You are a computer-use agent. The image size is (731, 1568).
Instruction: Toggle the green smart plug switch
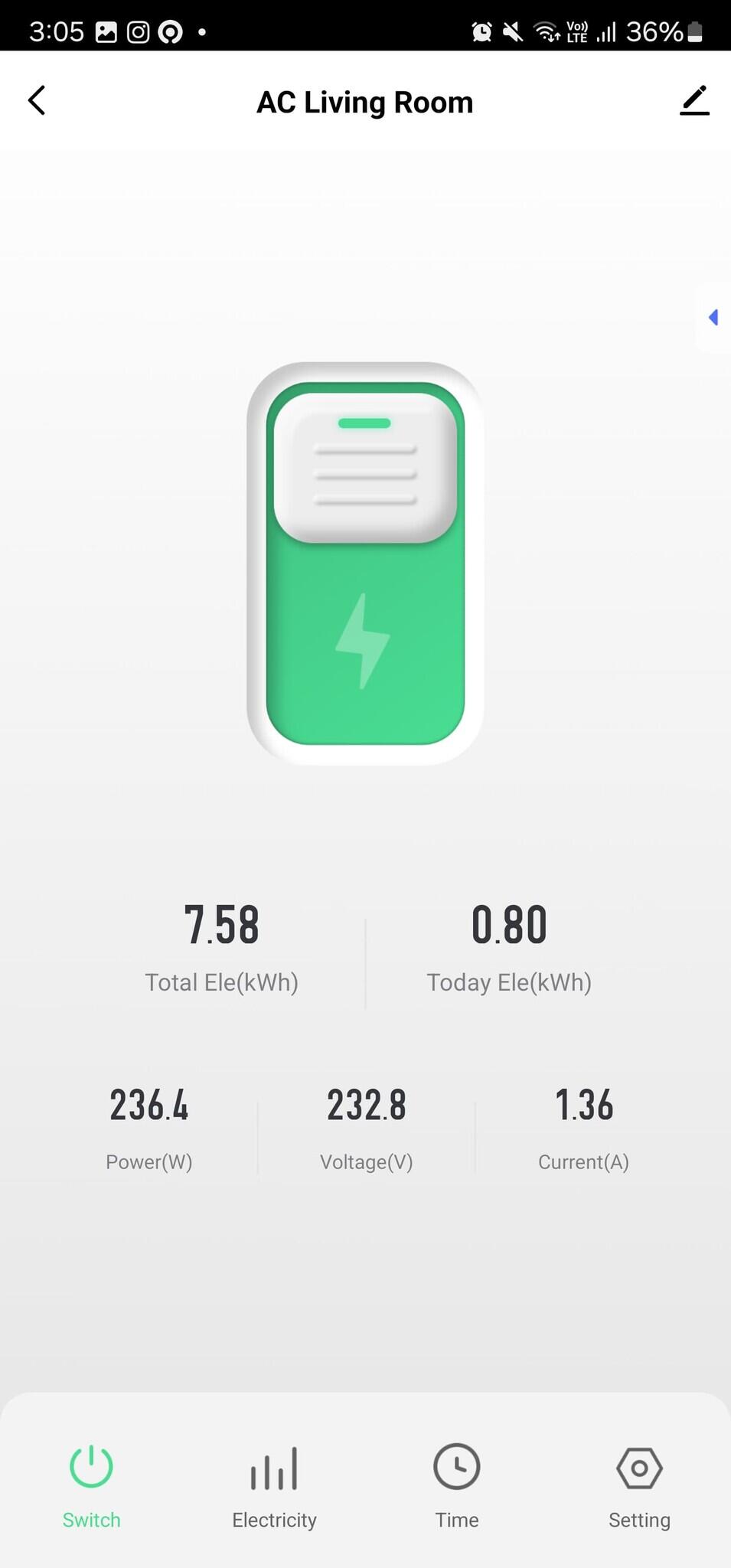coord(365,563)
